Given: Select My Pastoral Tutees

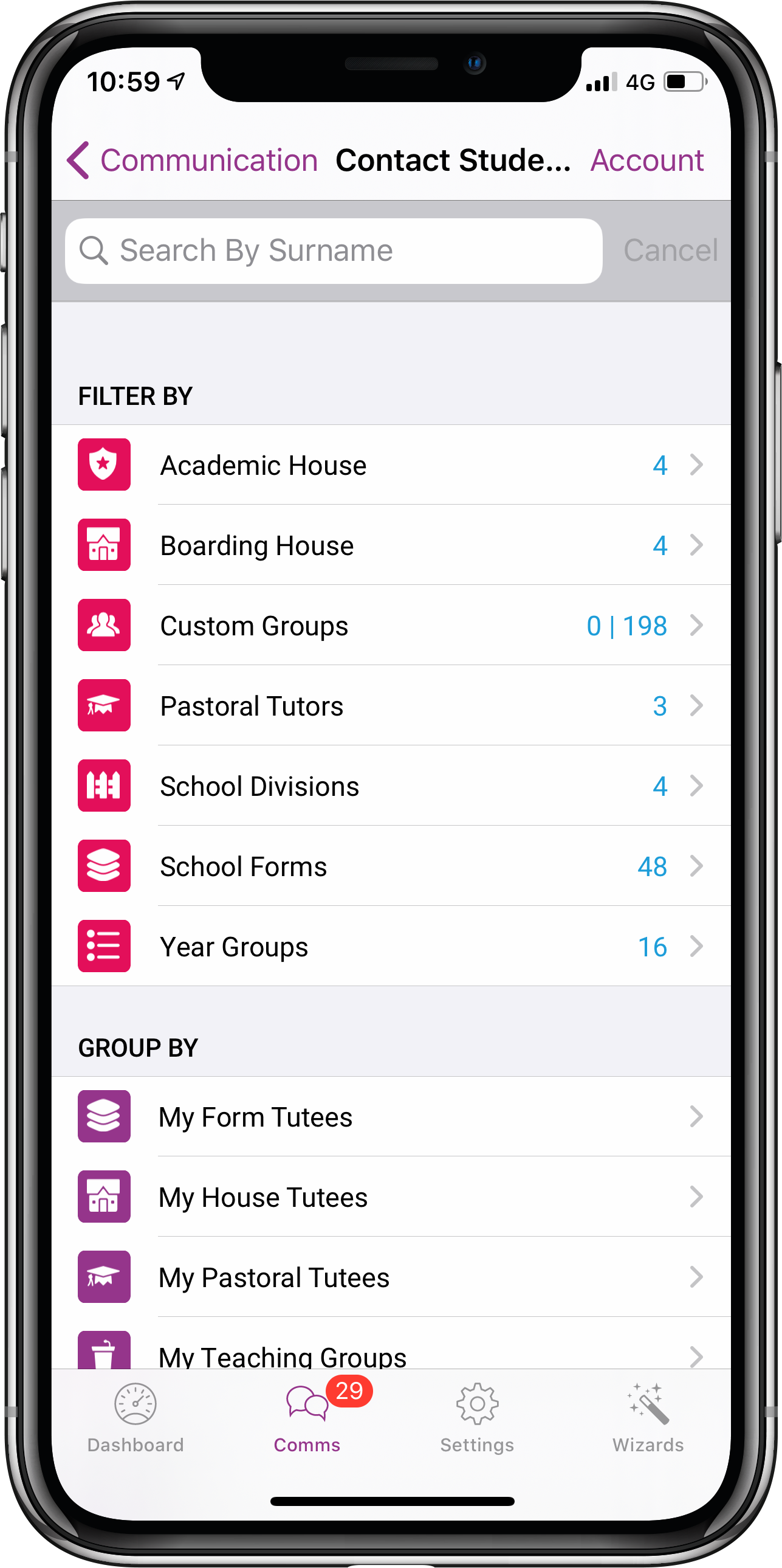Looking at the screenshot, I should coord(391,1277).
